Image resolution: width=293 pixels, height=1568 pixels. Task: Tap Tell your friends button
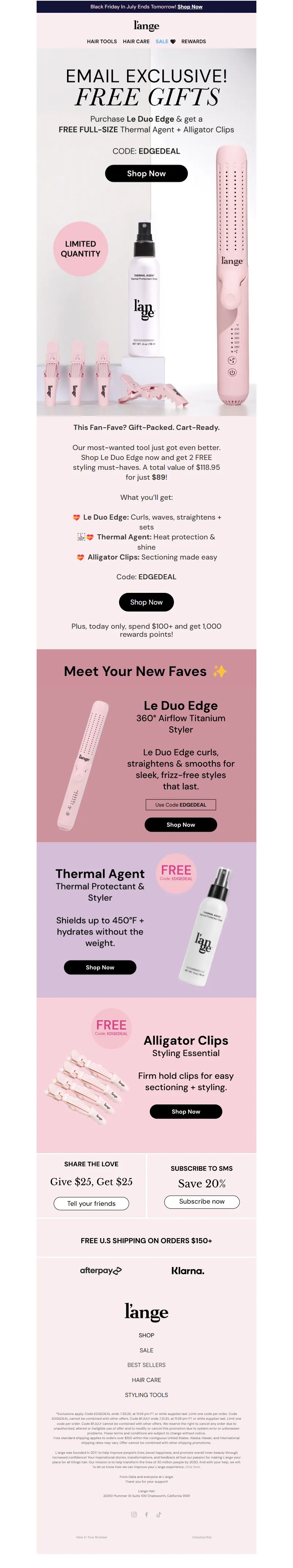[x=91, y=1203]
